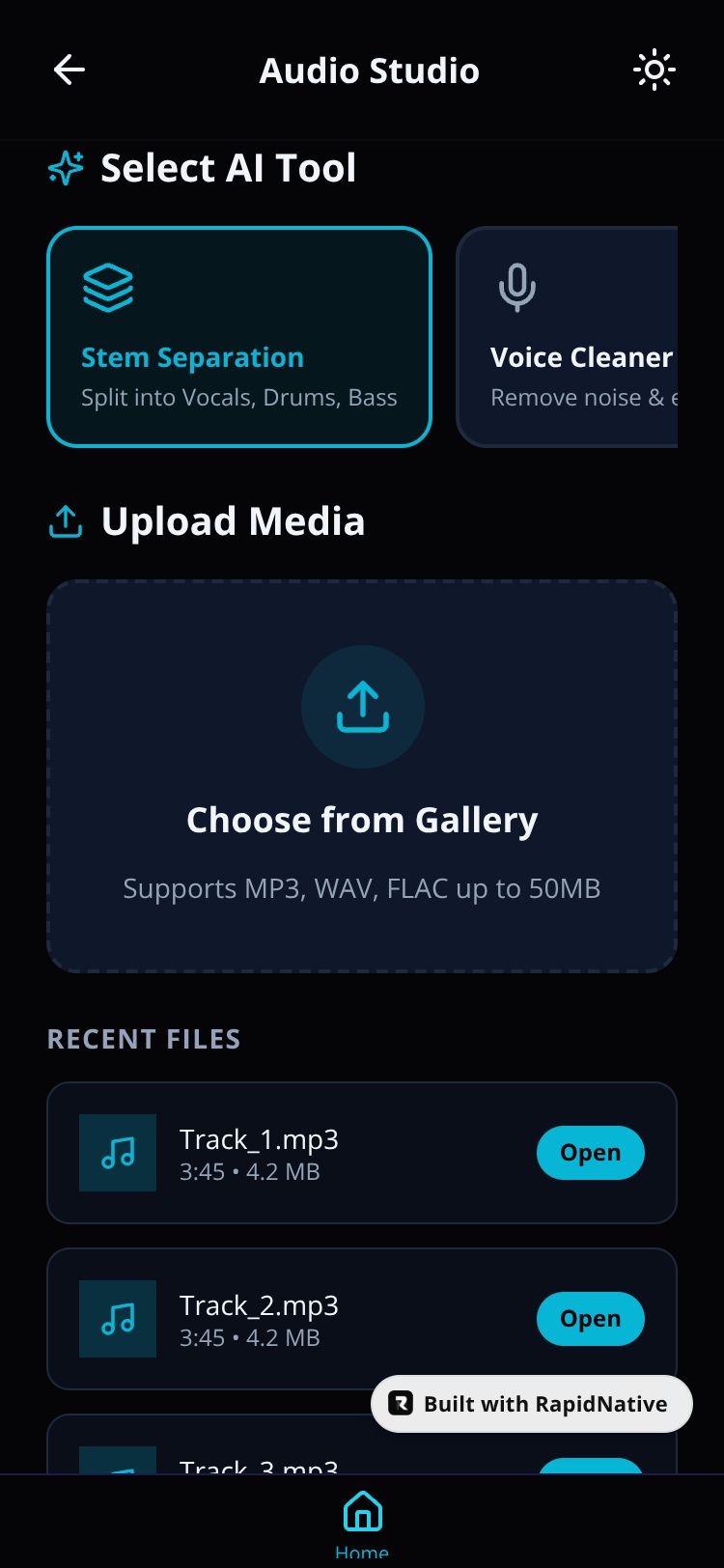Screen dimensions: 724x1568
Task: Open Track_1.mp3
Action: click(590, 1153)
